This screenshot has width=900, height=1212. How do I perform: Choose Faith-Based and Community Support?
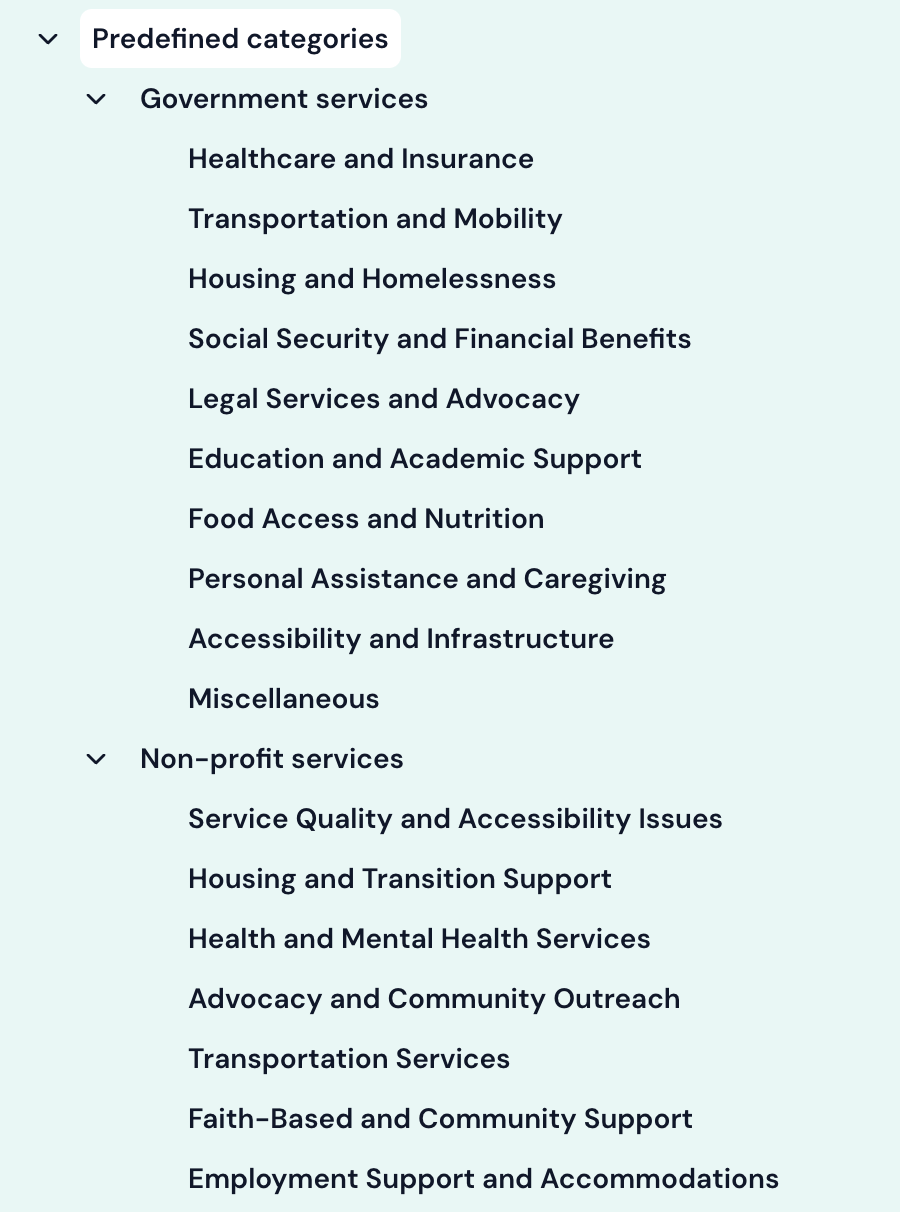(x=440, y=1119)
